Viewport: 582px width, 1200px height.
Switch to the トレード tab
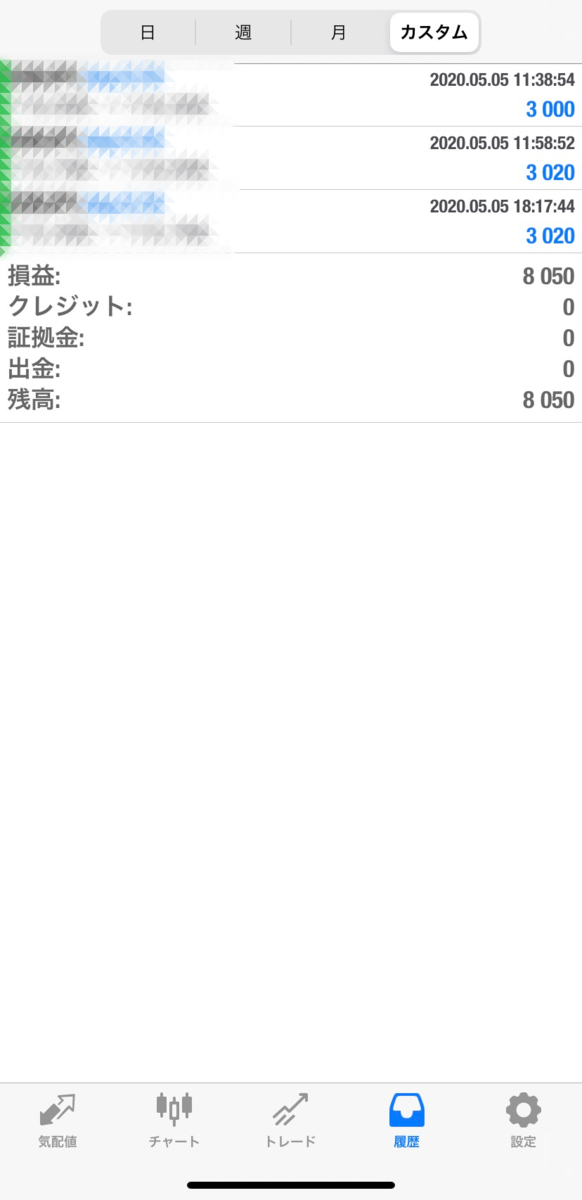(x=291, y=1120)
